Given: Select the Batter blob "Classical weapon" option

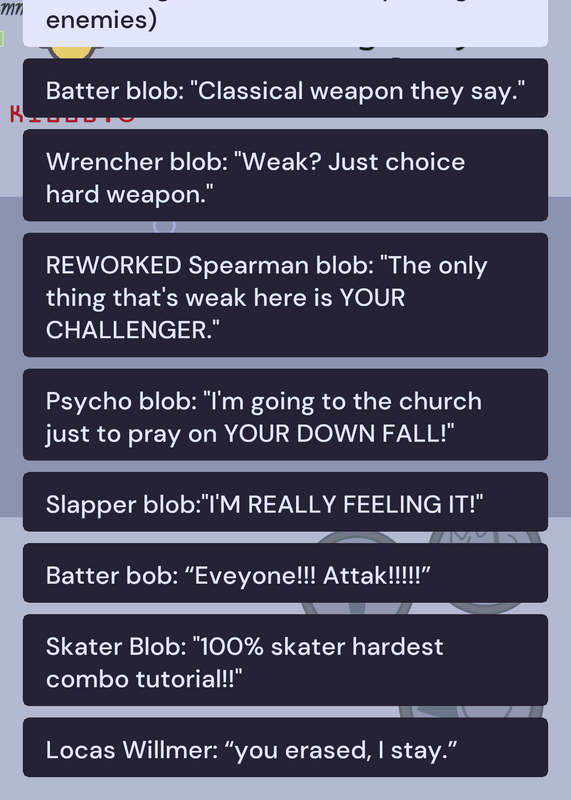Looking at the screenshot, I should coord(285,88).
